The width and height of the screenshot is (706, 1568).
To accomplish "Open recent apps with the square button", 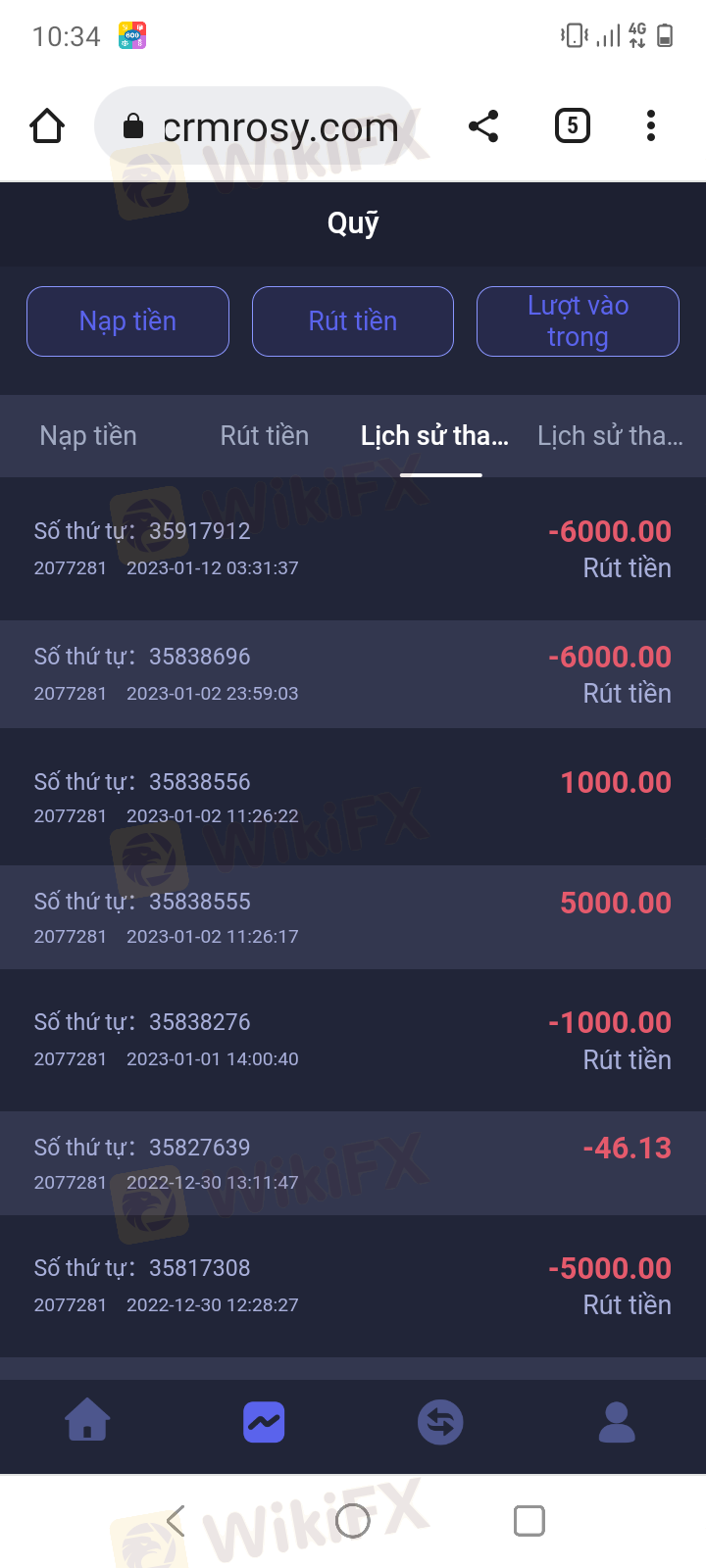I will (x=529, y=1521).
